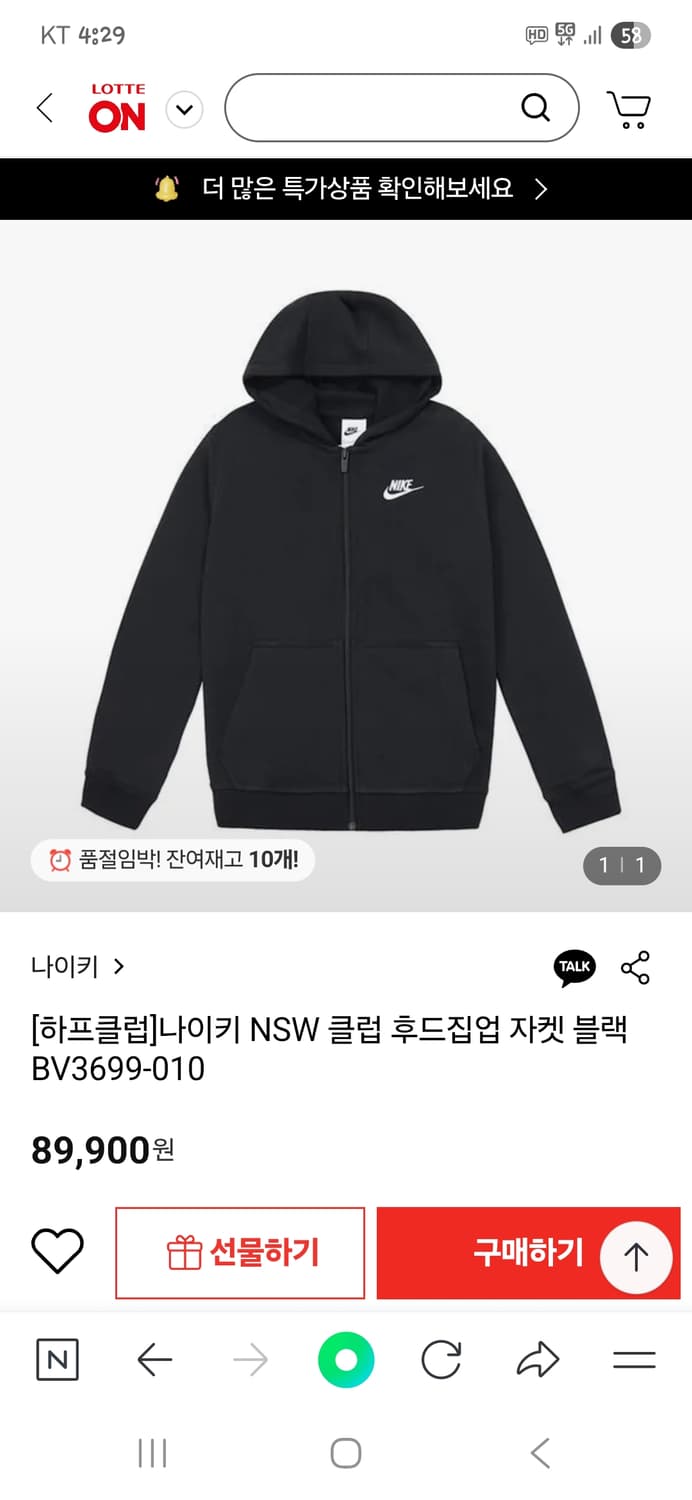This screenshot has width=692, height=1500.
Task: Tap the 선물하기 gift button
Action: coord(240,1253)
